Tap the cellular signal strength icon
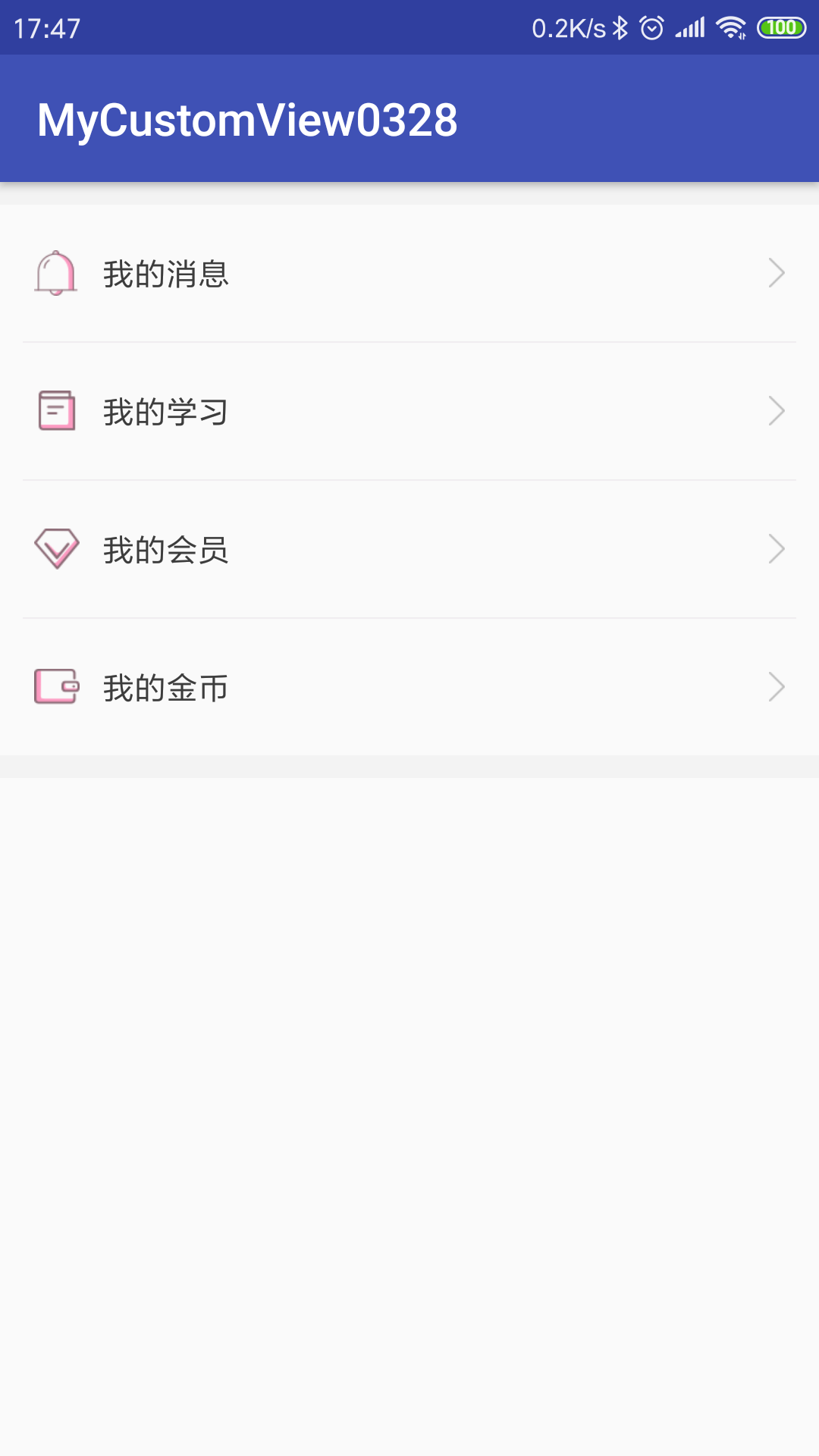The height and width of the screenshot is (1456, 819). click(692, 27)
